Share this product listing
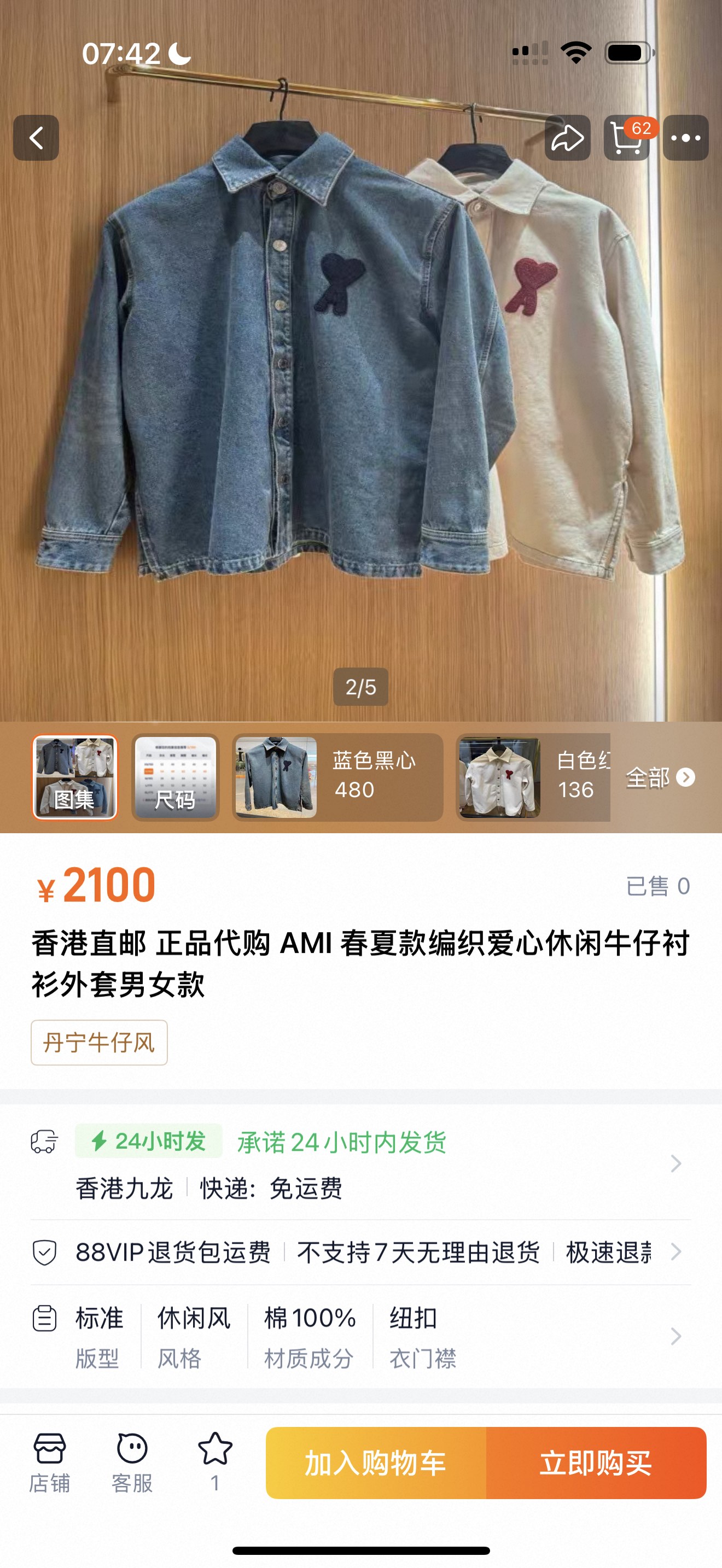722x1568 pixels. click(567, 138)
